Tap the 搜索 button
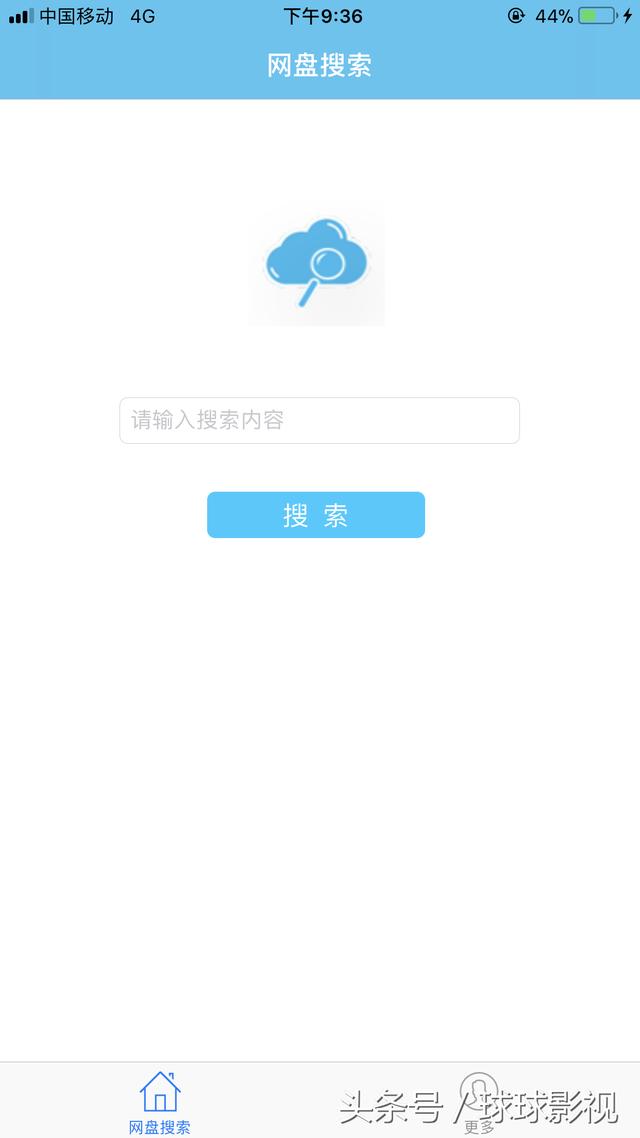Image resolution: width=640 pixels, height=1138 pixels. [x=316, y=515]
